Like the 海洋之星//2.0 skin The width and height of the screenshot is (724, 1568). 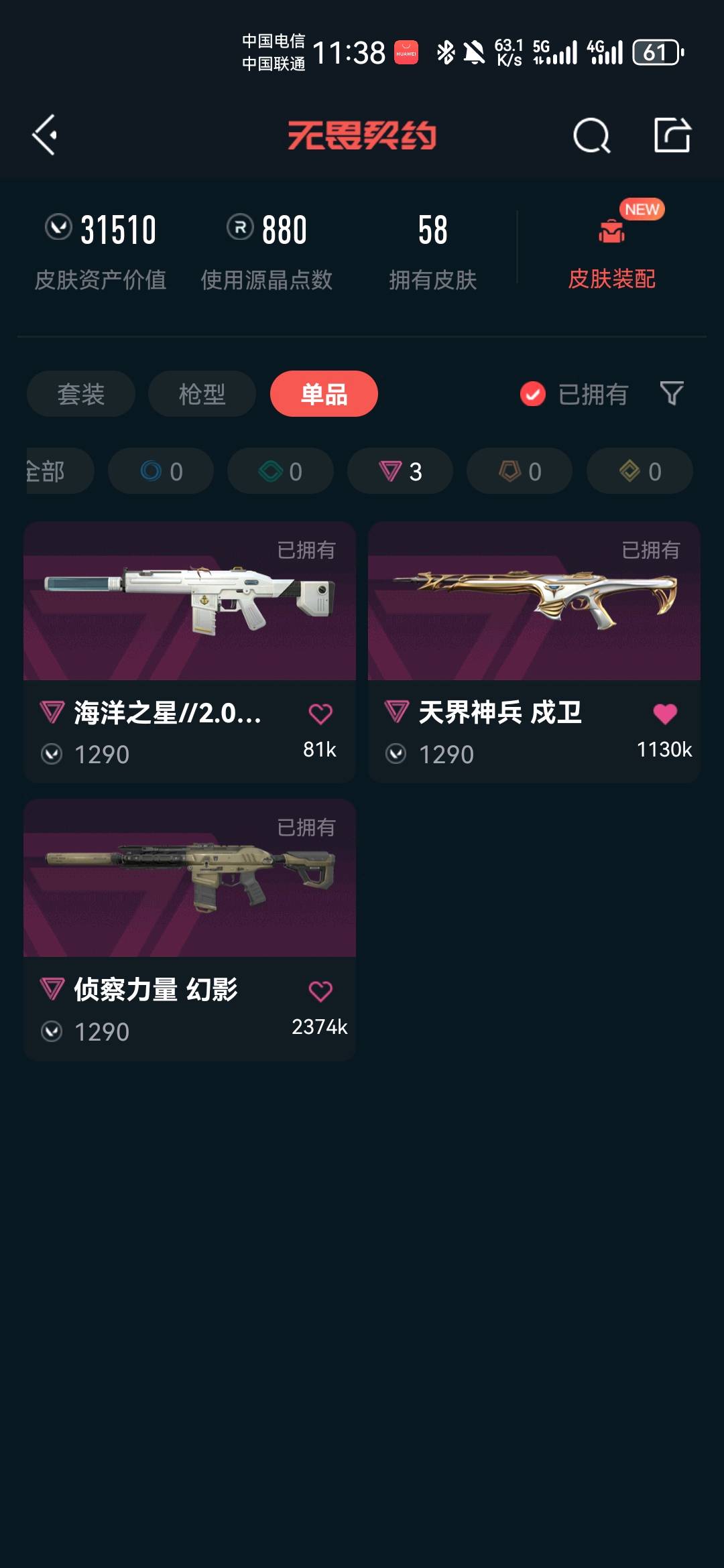click(320, 714)
